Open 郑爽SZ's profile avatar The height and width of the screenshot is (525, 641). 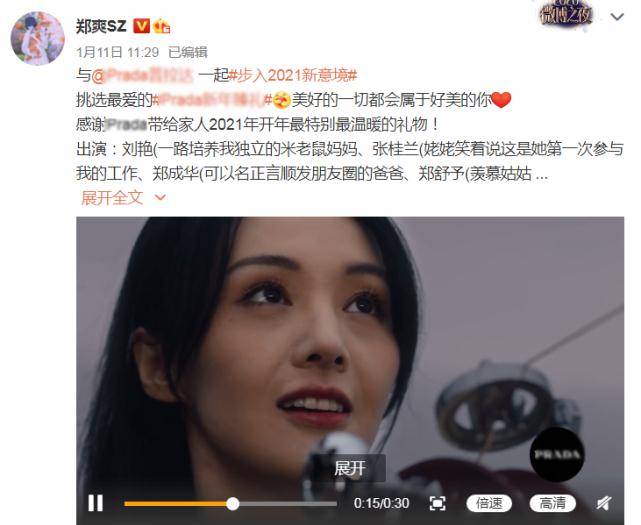(38, 39)
